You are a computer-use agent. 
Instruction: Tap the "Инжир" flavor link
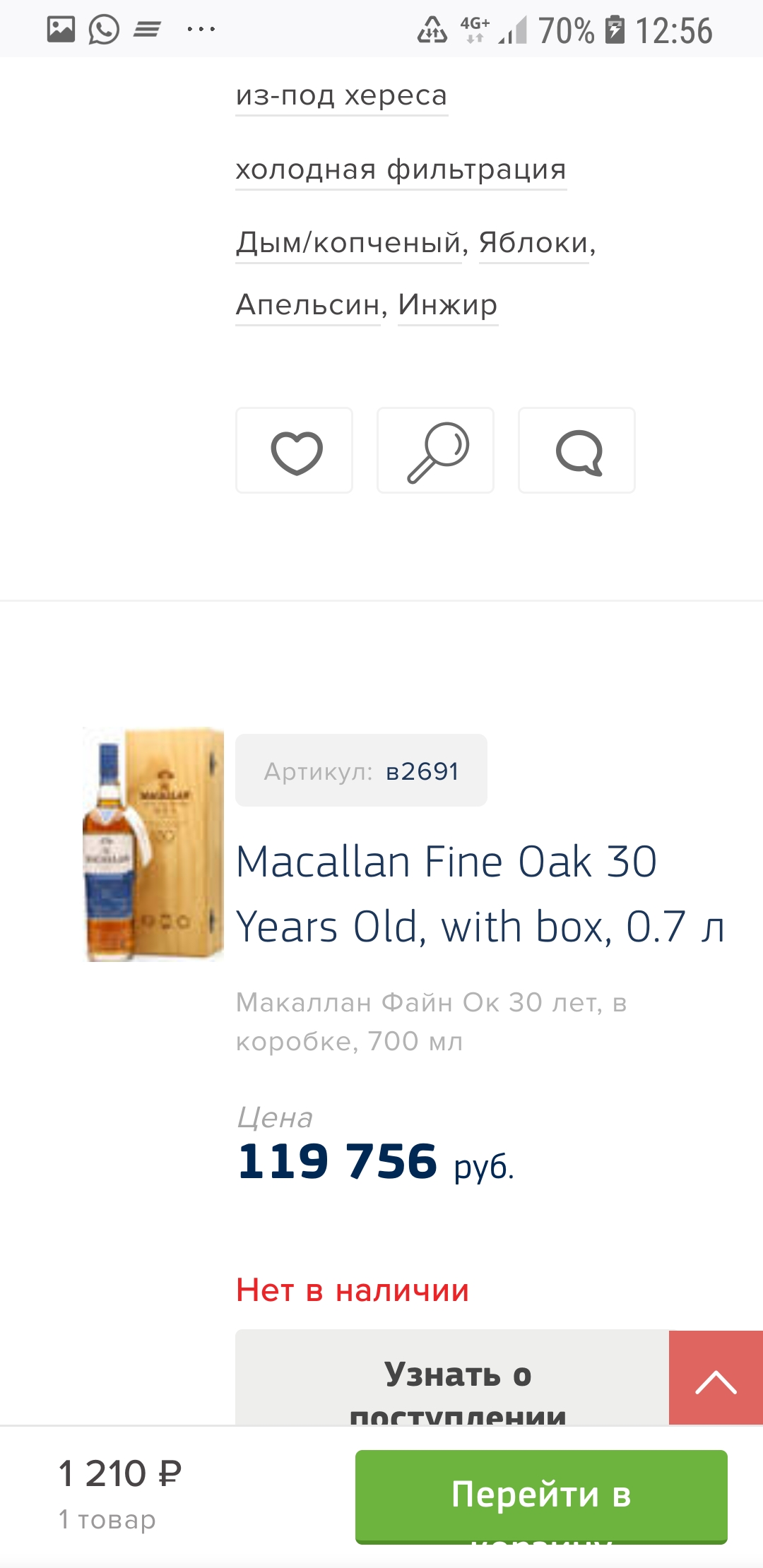(x=448, y=305)
